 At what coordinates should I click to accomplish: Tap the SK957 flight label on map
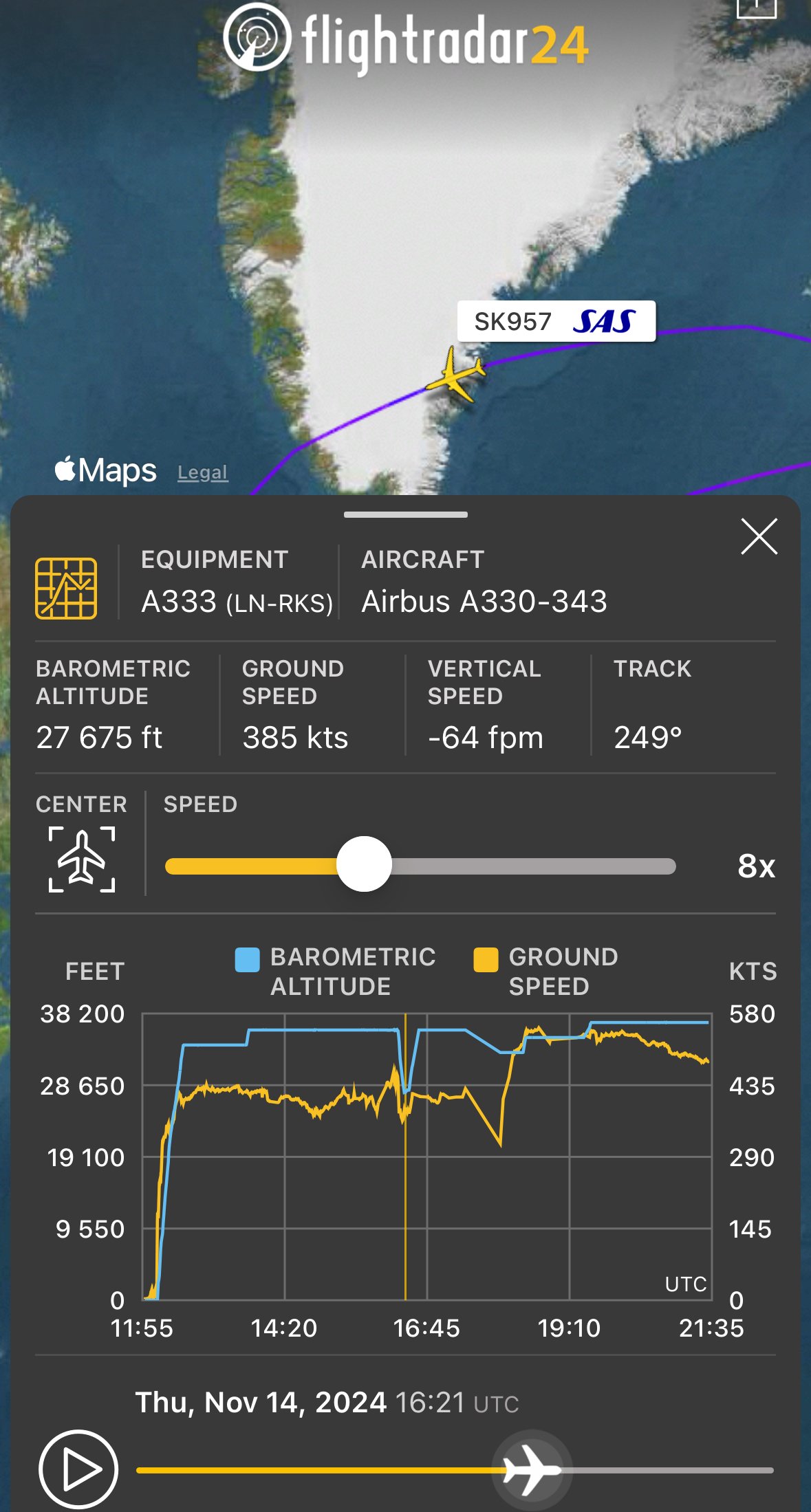tap(556, 321)
